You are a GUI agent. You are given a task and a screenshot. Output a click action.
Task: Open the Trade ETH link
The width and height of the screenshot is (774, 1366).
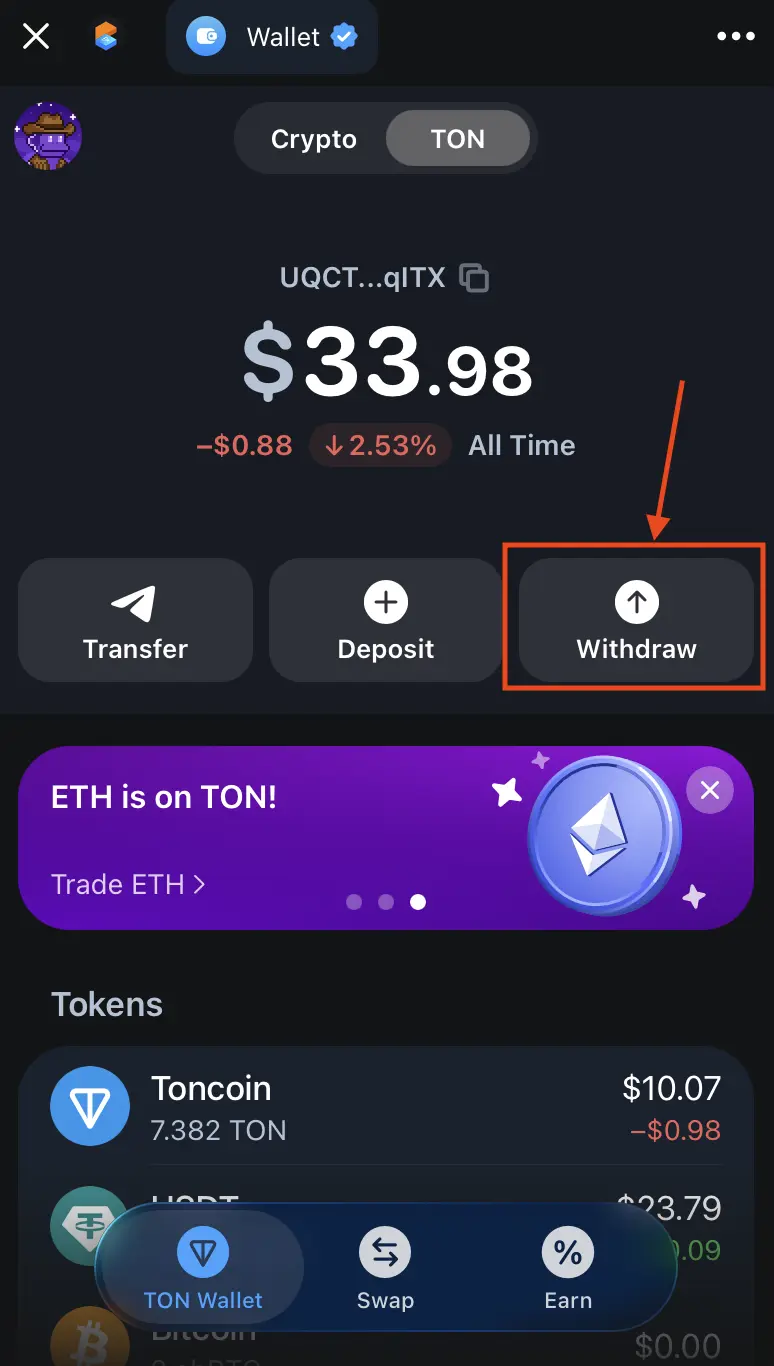(128, 884)
